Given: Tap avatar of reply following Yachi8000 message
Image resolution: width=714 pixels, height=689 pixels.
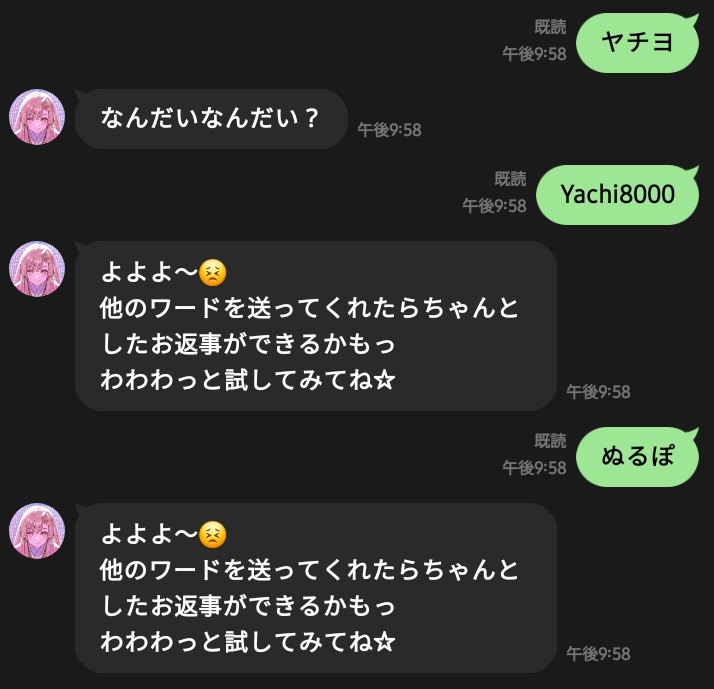Looking at the screenshot, I should 37,268.
